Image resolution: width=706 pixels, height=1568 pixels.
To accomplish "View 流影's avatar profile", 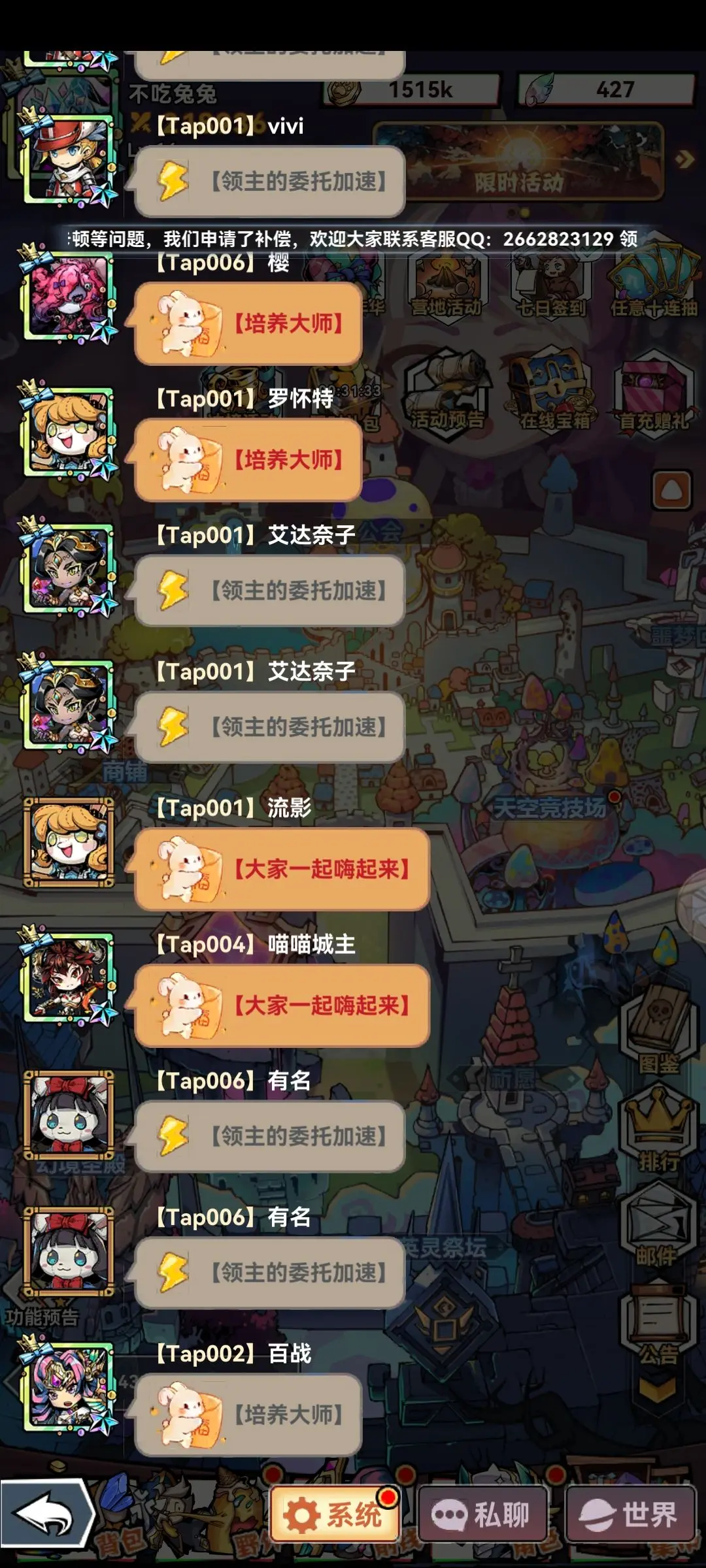I will tap(69, 842).
